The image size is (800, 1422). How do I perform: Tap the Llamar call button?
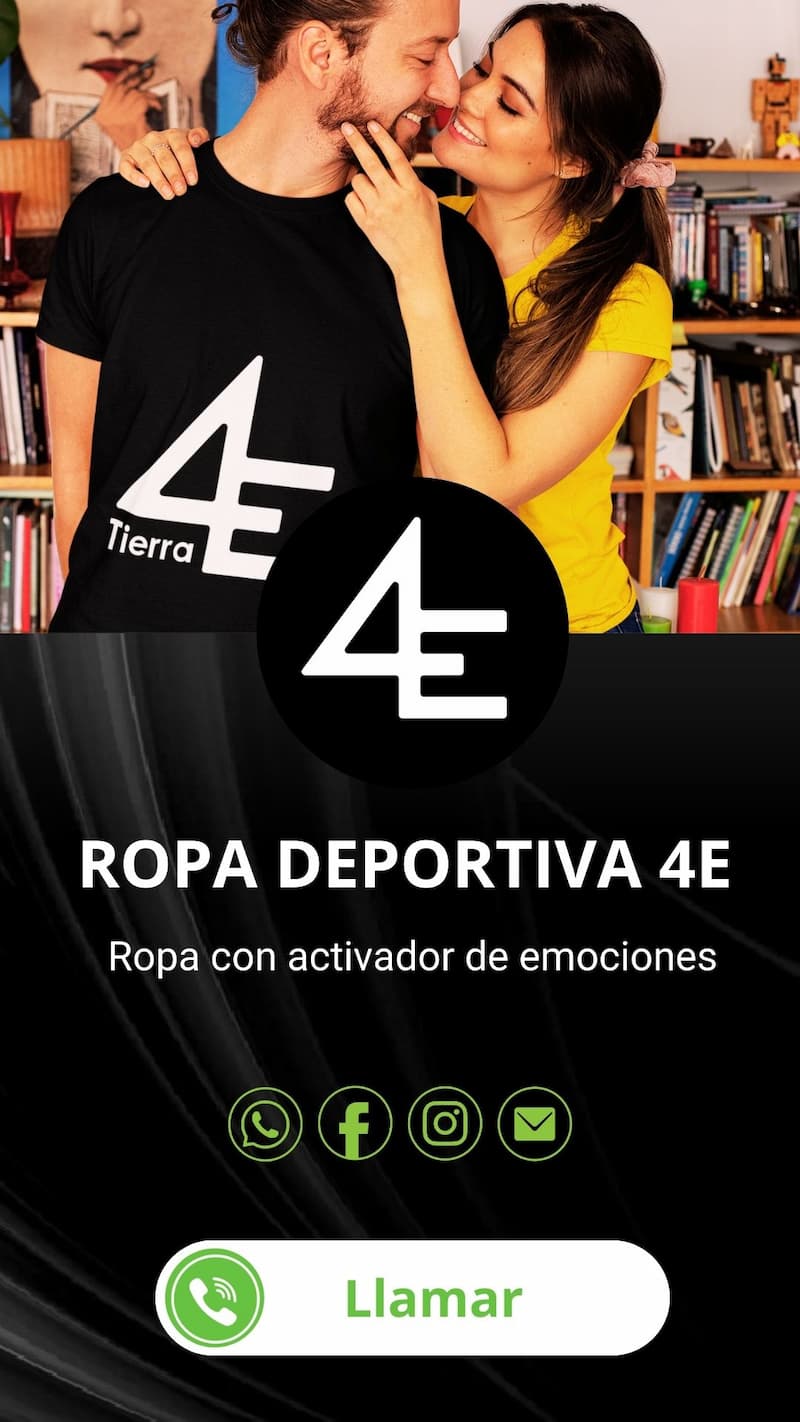412,1298
